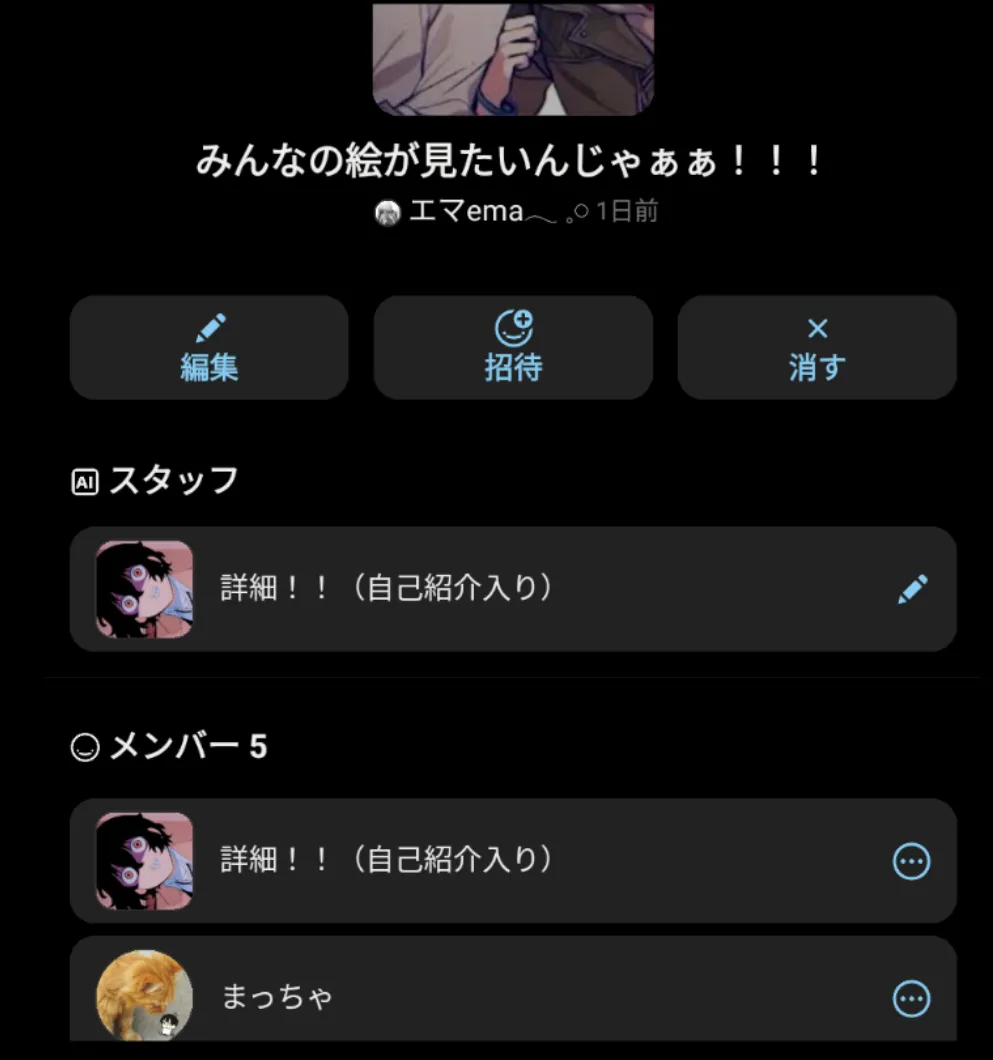Edit the staff entry via pencil icon
Image resolution: width=993 pixels, height=1060 pixels.
(912, 589)
